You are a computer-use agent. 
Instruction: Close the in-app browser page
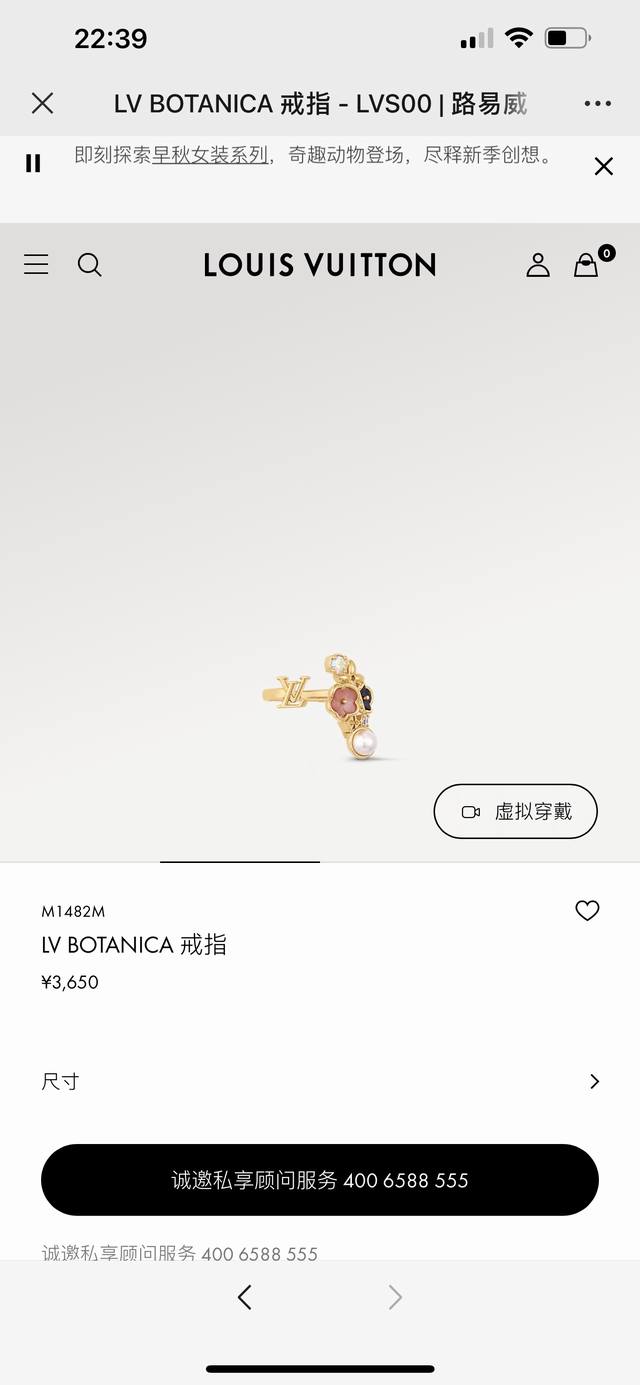tap(42, 103)
